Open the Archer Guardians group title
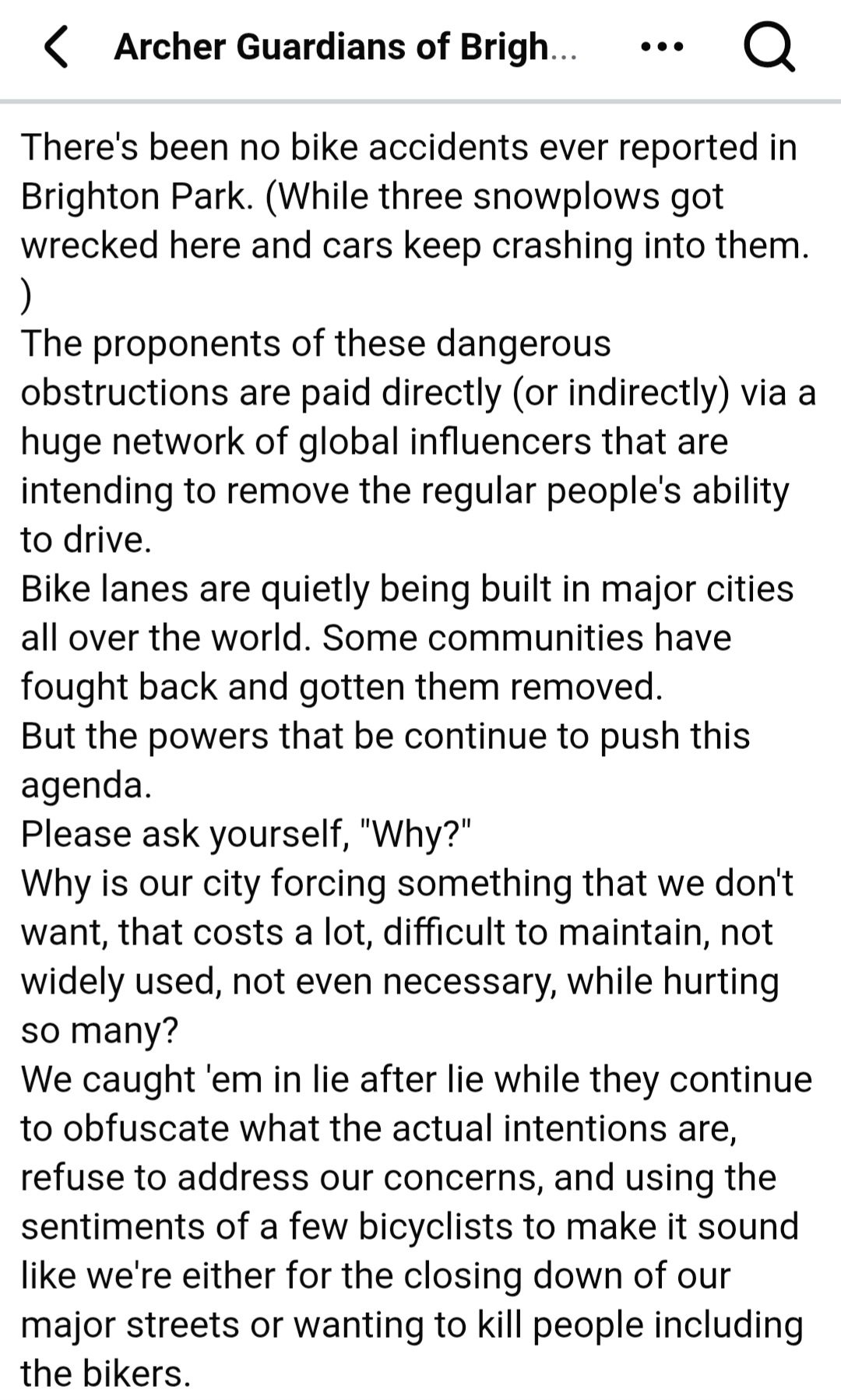 tap(345, 47)
